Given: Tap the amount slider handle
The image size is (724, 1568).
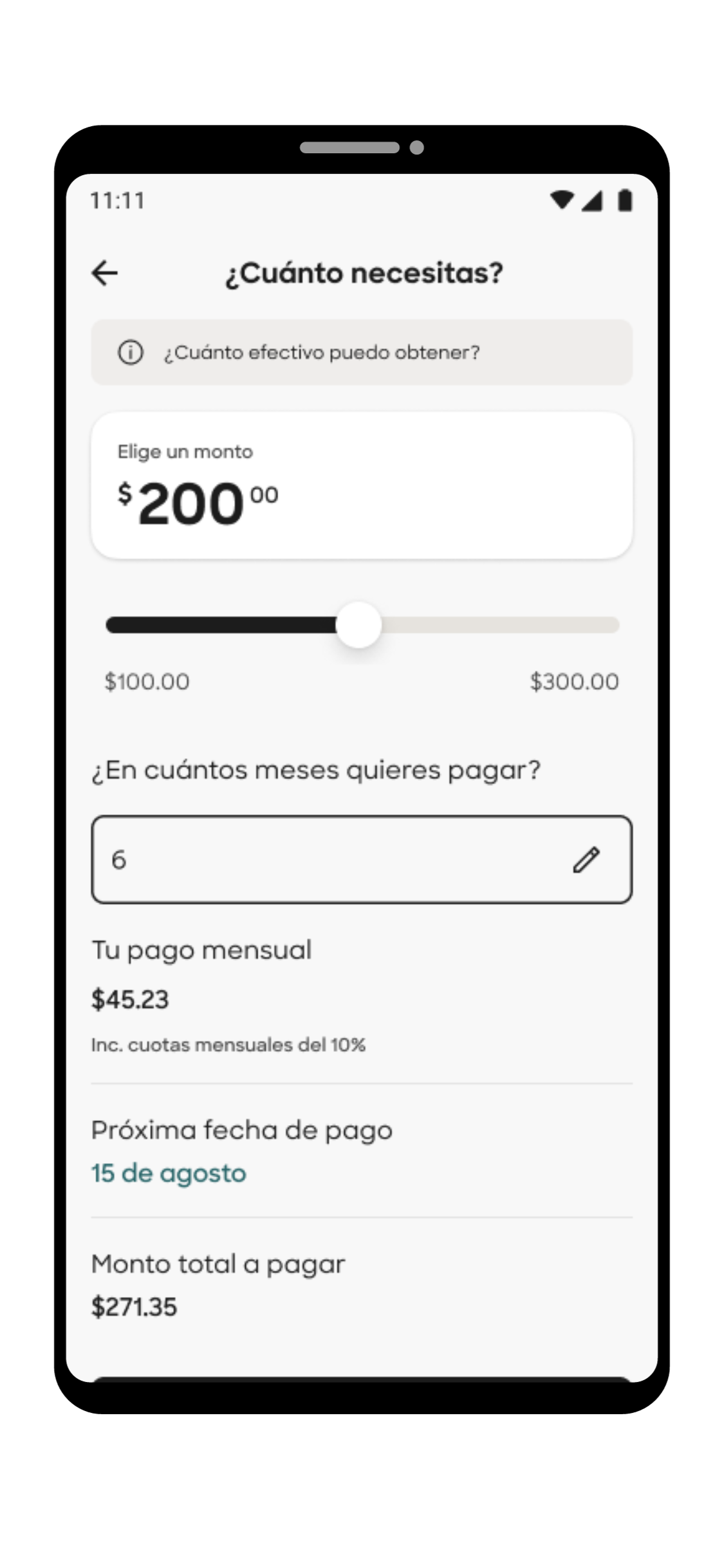Looking at the screenshot, I should (x=358, y=625).
